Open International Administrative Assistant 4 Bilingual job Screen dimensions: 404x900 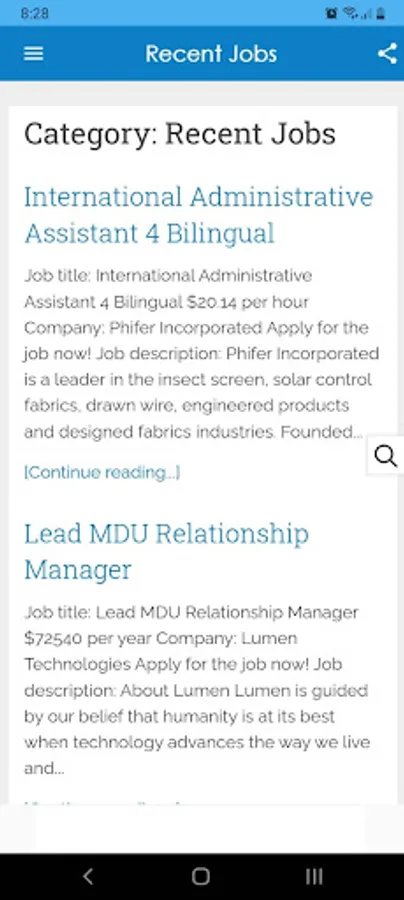pyautogui.click(x=199, y=215)
